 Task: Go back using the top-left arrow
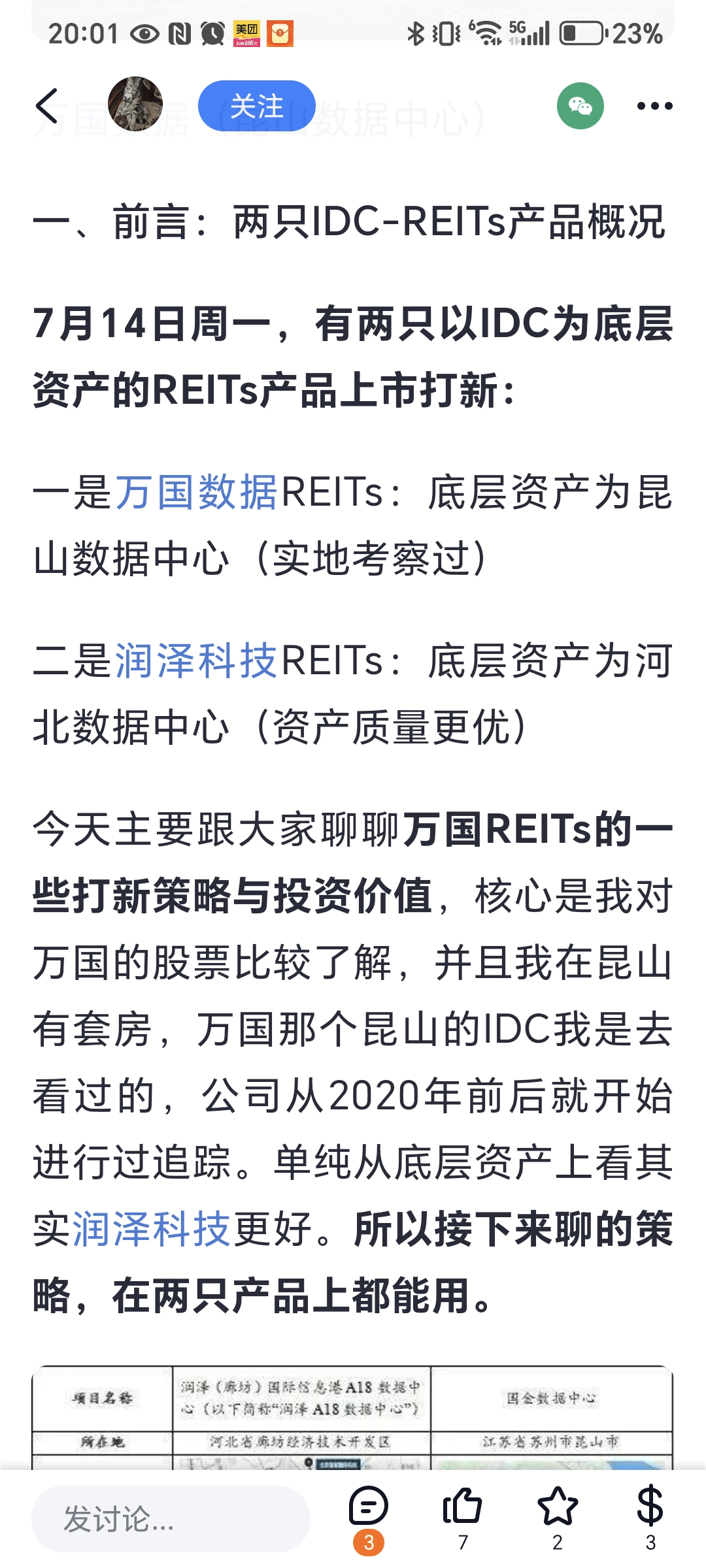point(47,106)
